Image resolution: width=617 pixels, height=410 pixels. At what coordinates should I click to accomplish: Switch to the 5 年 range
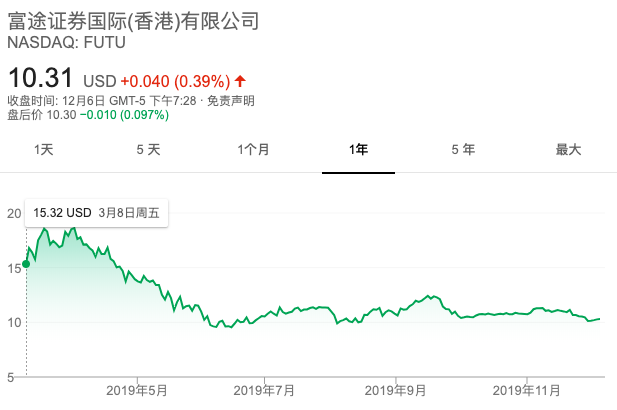pyautogui.click(x=463, y=150)
